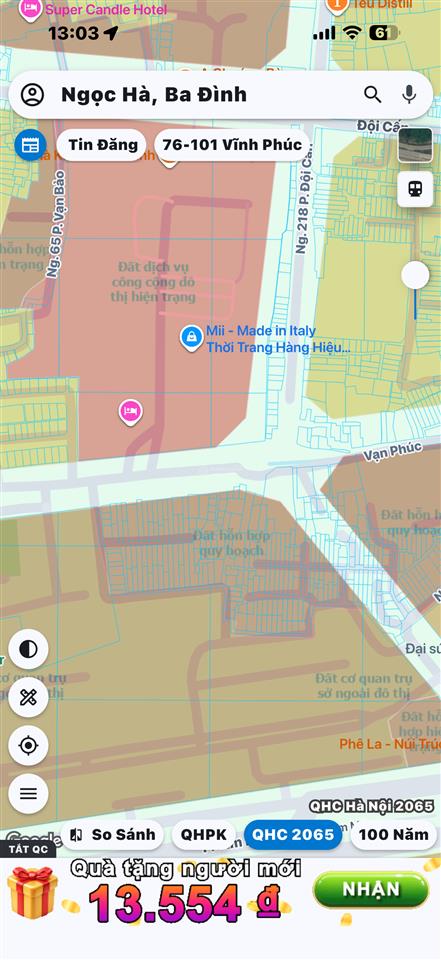Switch to the QHPK planning layer
Viewport: 441px width, 960px height.
(x=203, y=835)
